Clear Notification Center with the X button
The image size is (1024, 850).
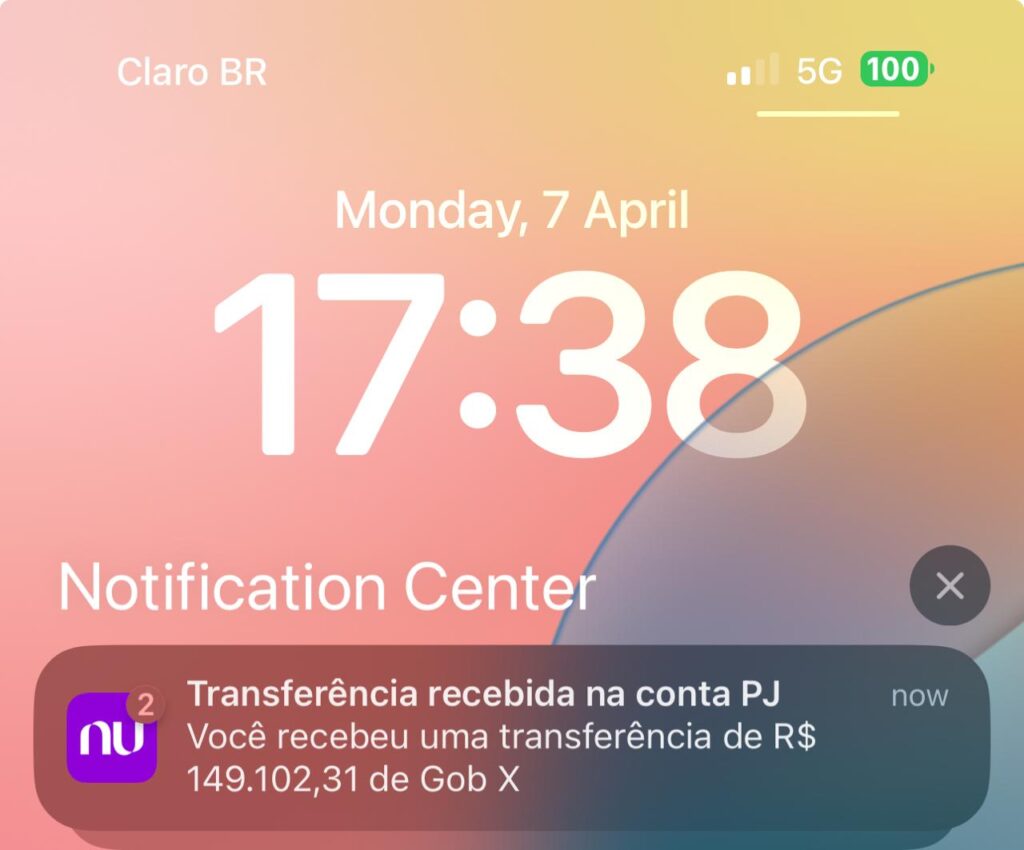[949, 586]
